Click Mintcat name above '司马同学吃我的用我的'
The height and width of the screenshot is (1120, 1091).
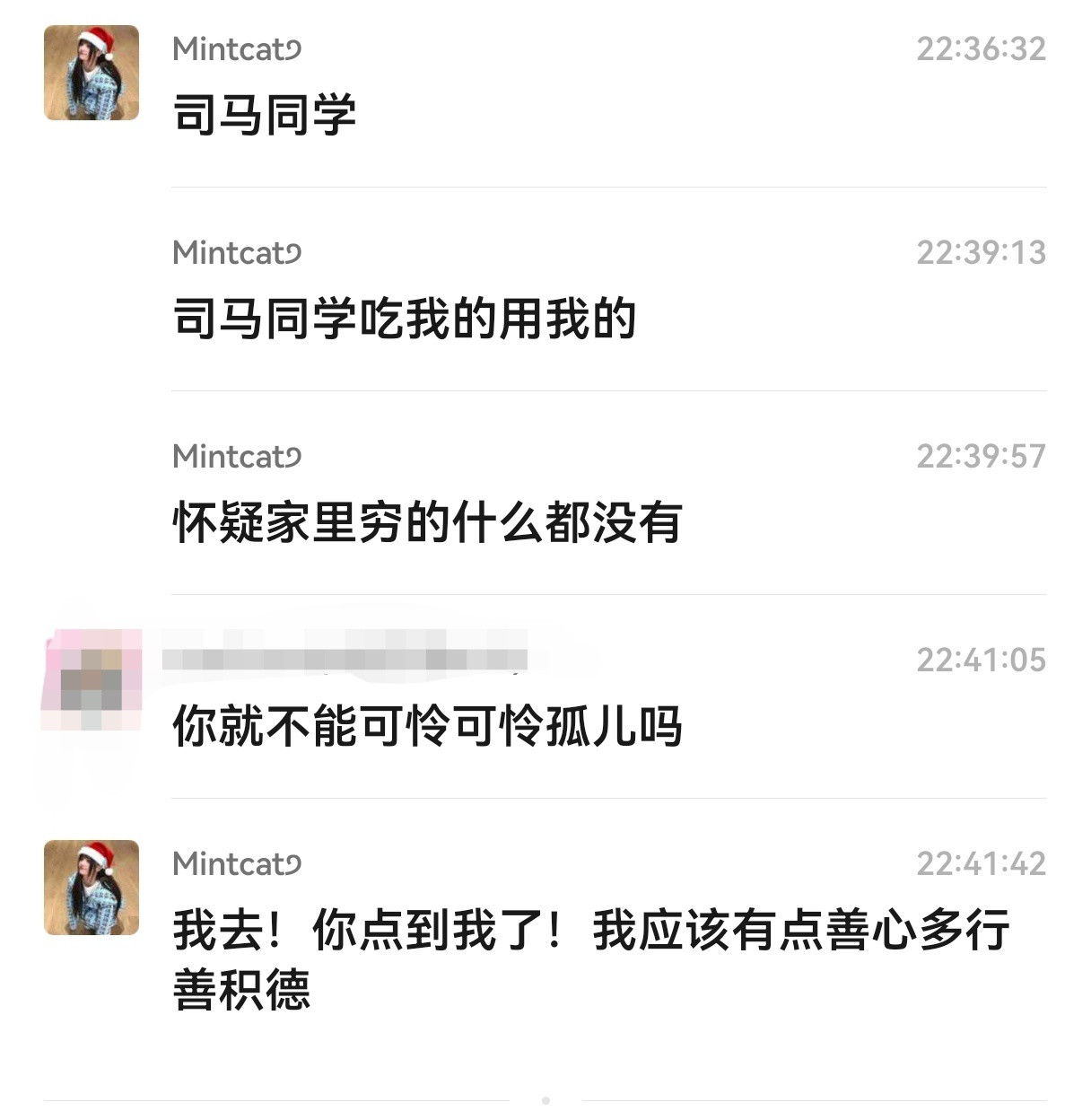pos(231,254)
